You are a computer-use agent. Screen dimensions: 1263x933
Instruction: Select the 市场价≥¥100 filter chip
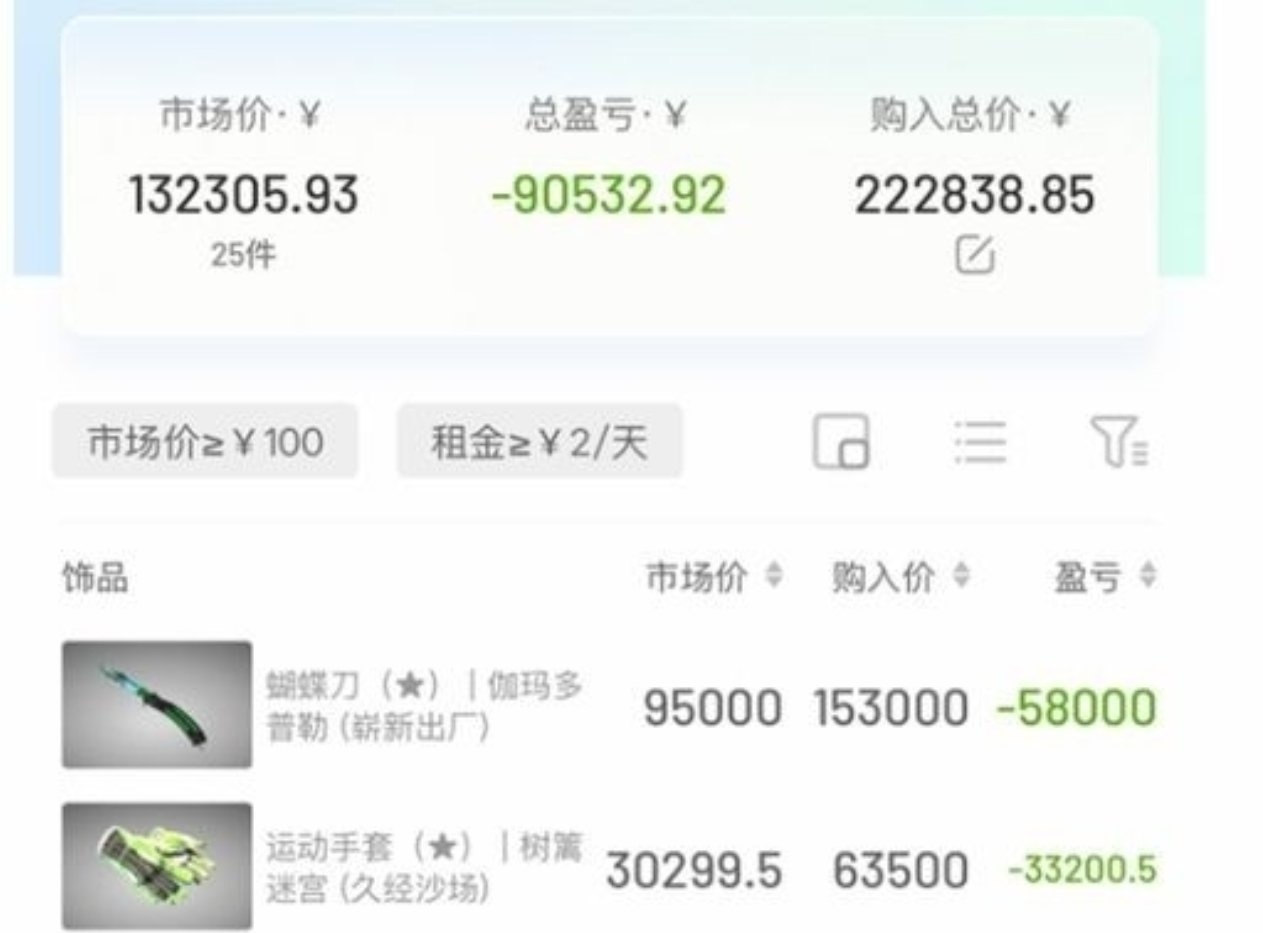pyautogui.click(x=205, y=441)
